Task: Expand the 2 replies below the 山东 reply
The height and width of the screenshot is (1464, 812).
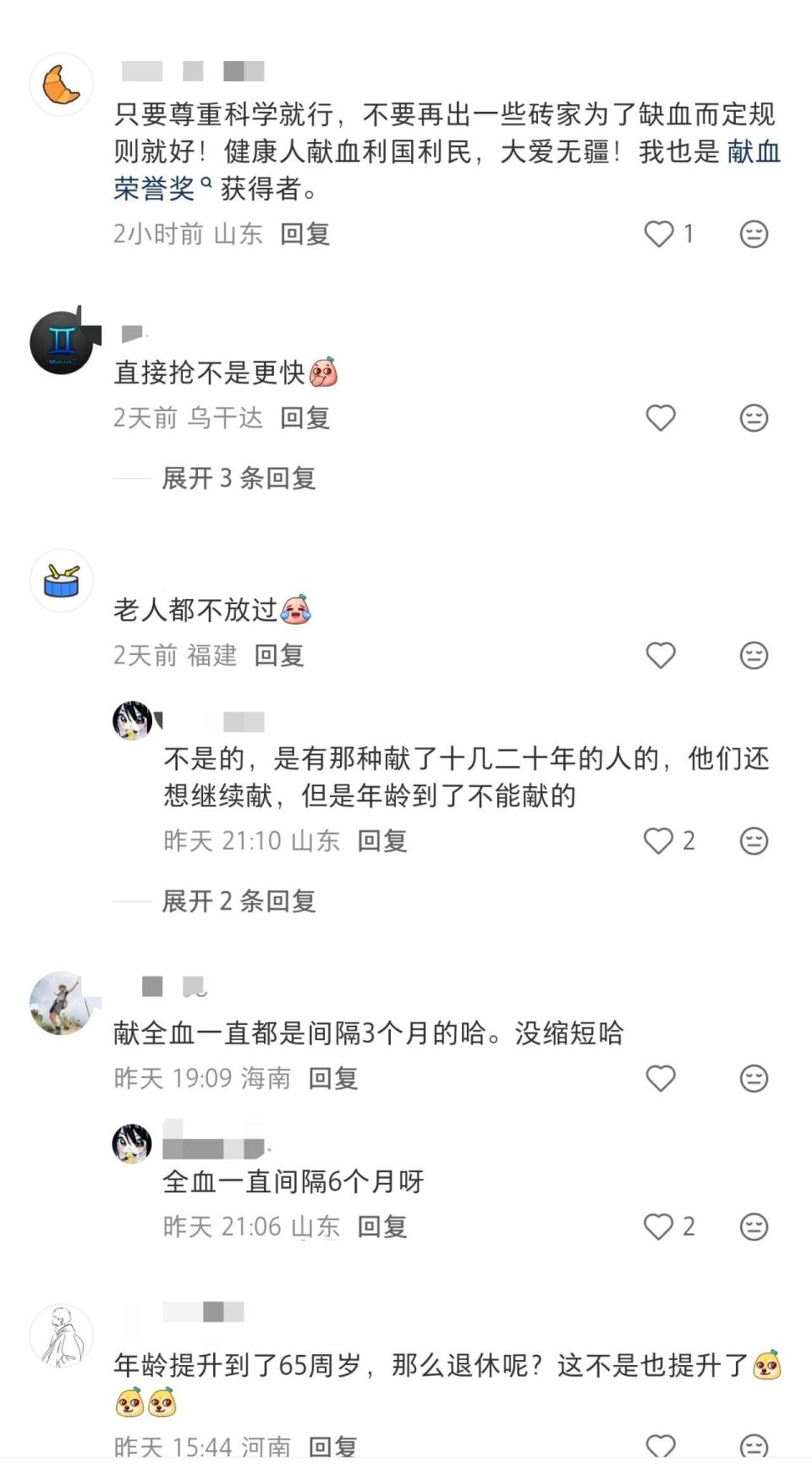Action: pos(237,902)
